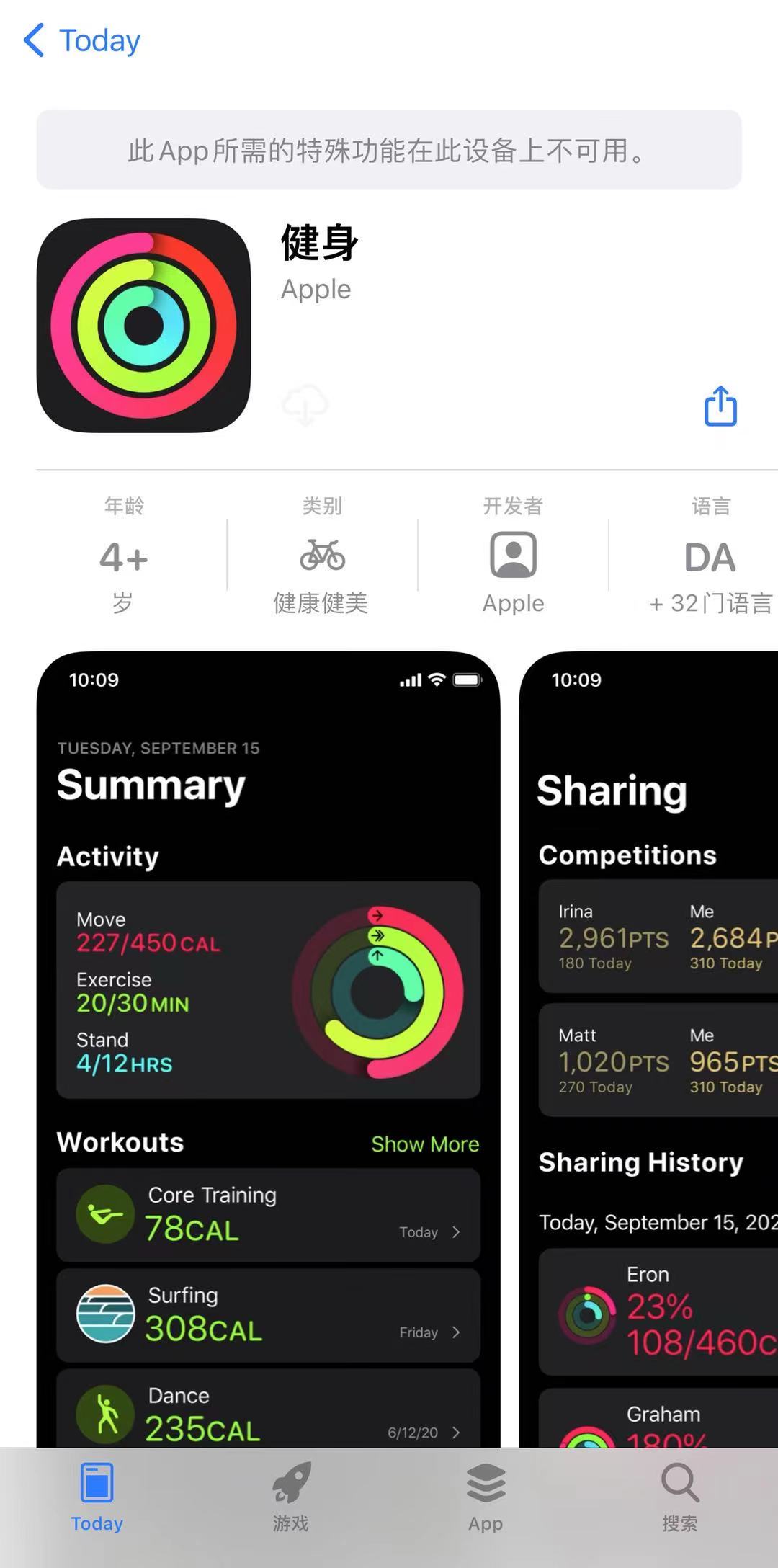Screen dimensions: 778x1568
Task: Switch to the App tab
Action: coord(486,1496)
